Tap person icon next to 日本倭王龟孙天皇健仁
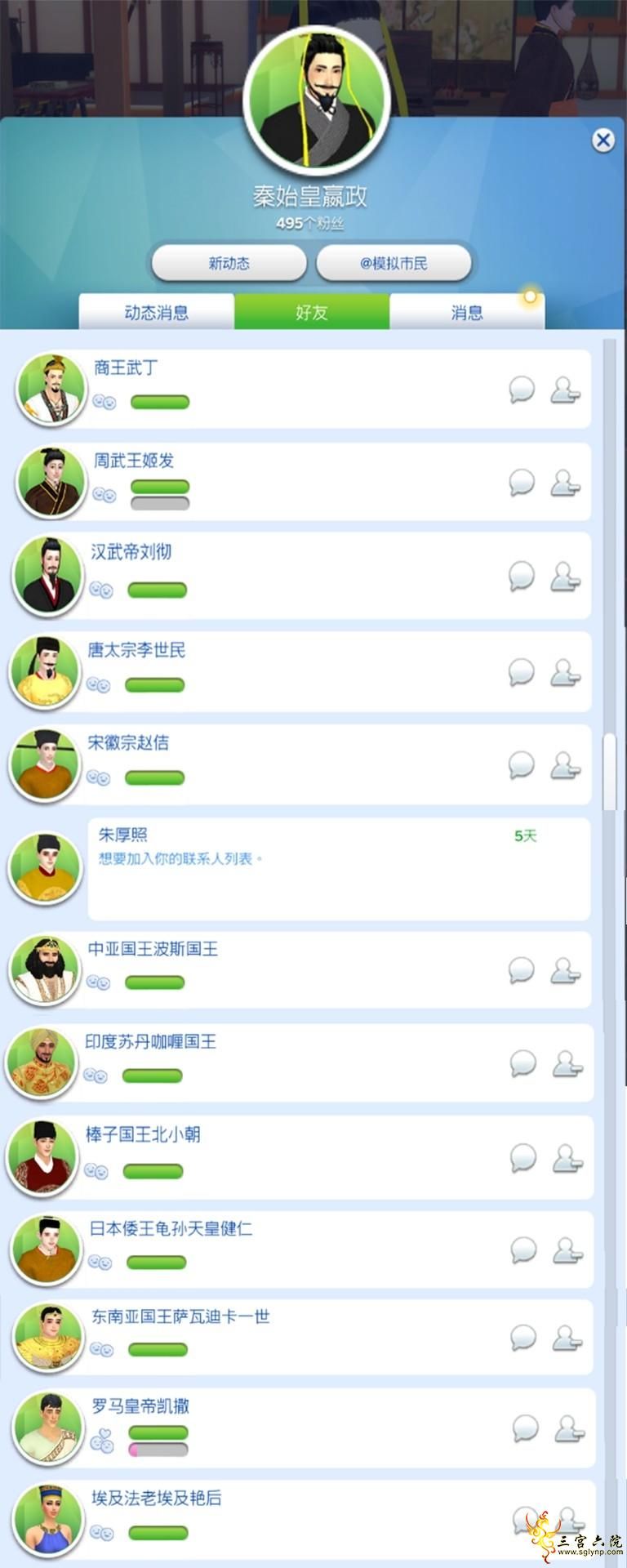Viewport: 627px width, 1568px height. point(567,1250)
